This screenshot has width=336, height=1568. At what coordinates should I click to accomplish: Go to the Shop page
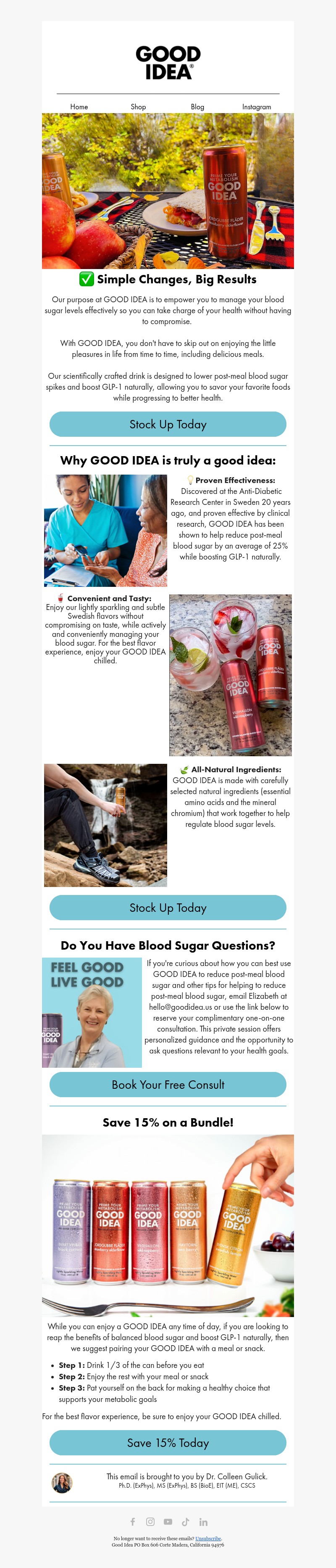pos(138,106)
